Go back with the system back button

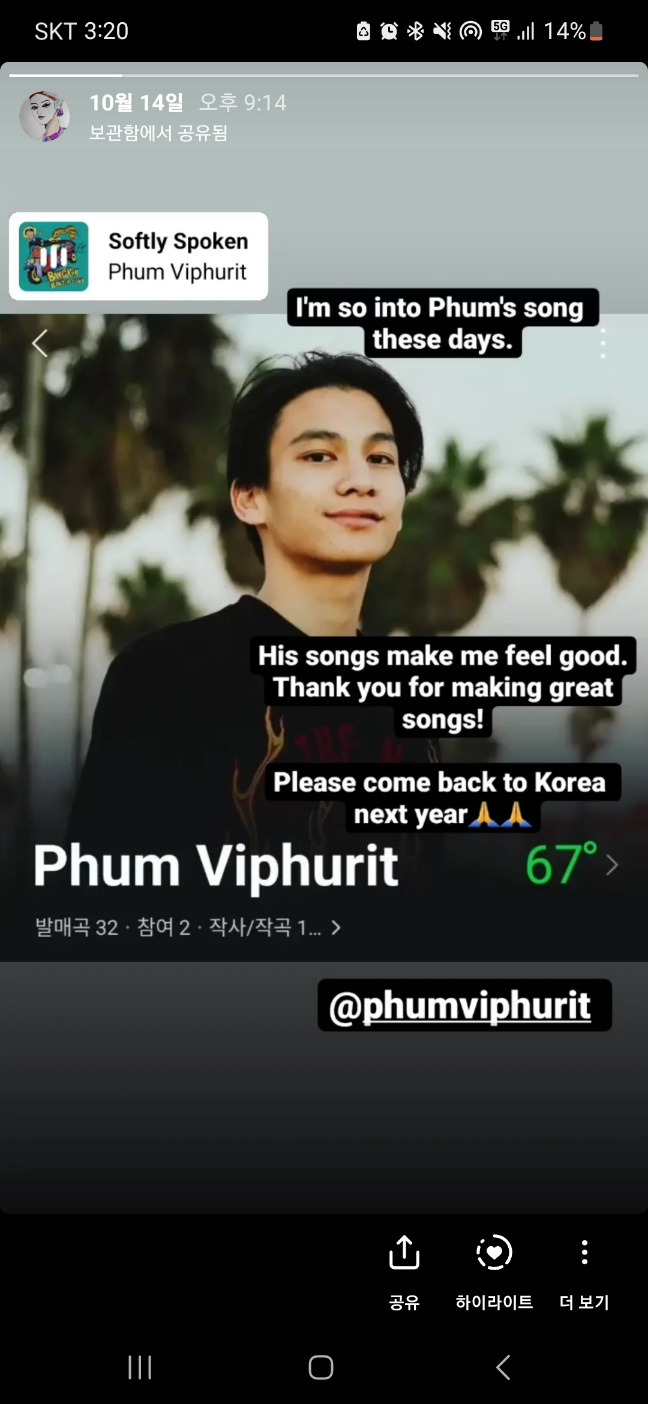(503, 1367)
